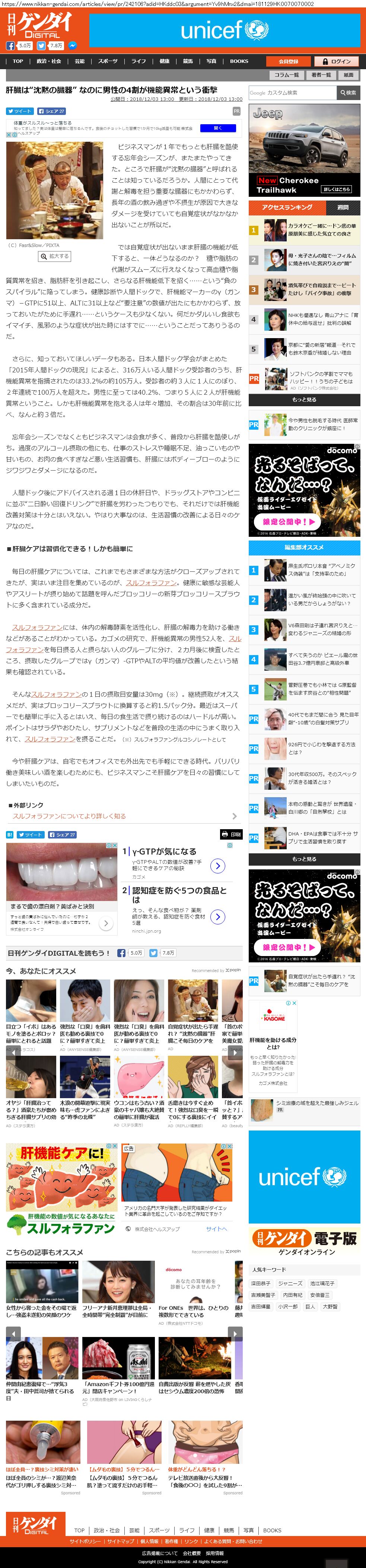Tap もっと見る under アクセスランキング
The width and height of the screenshot is (366, 1568).
(x=305, y=400)
